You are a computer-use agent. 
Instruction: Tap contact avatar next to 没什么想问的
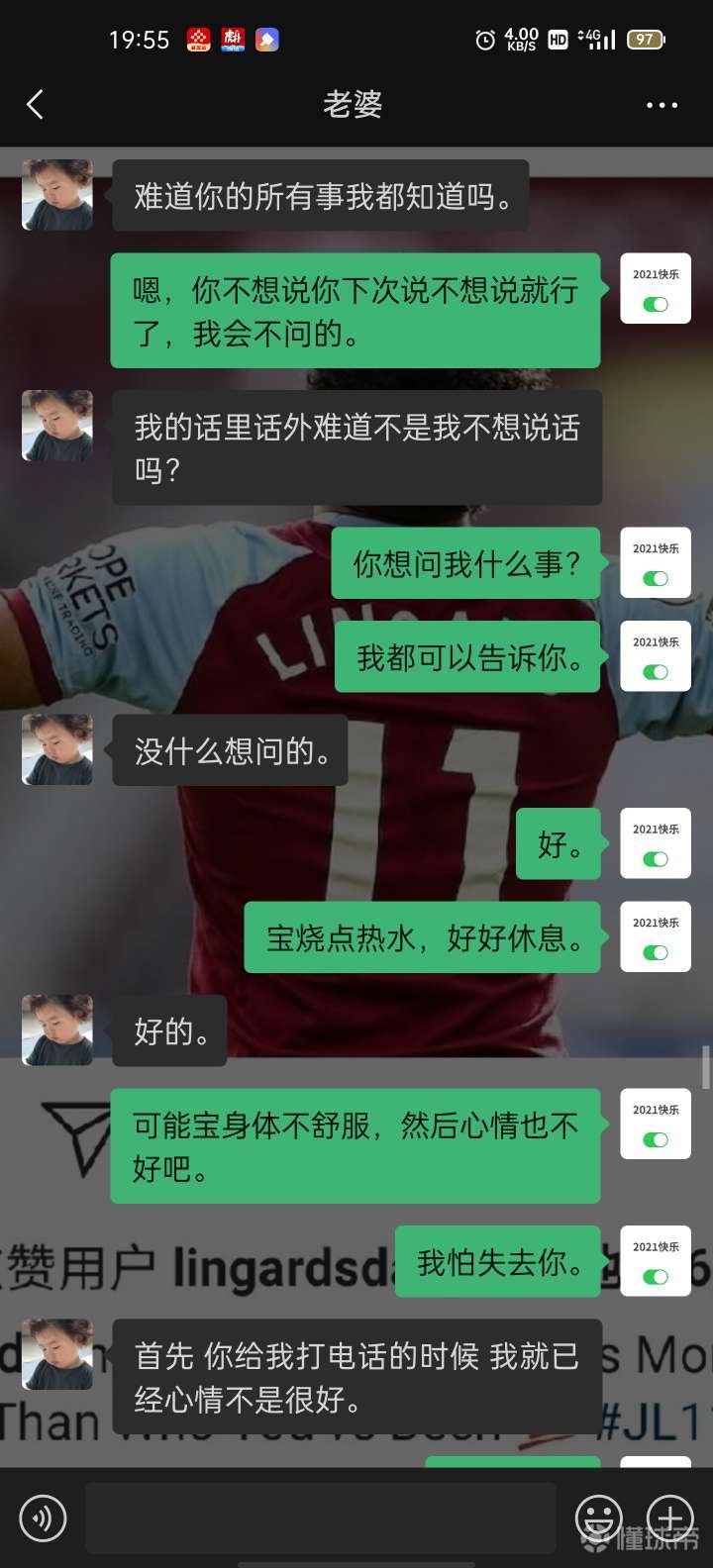coord(57,750)
